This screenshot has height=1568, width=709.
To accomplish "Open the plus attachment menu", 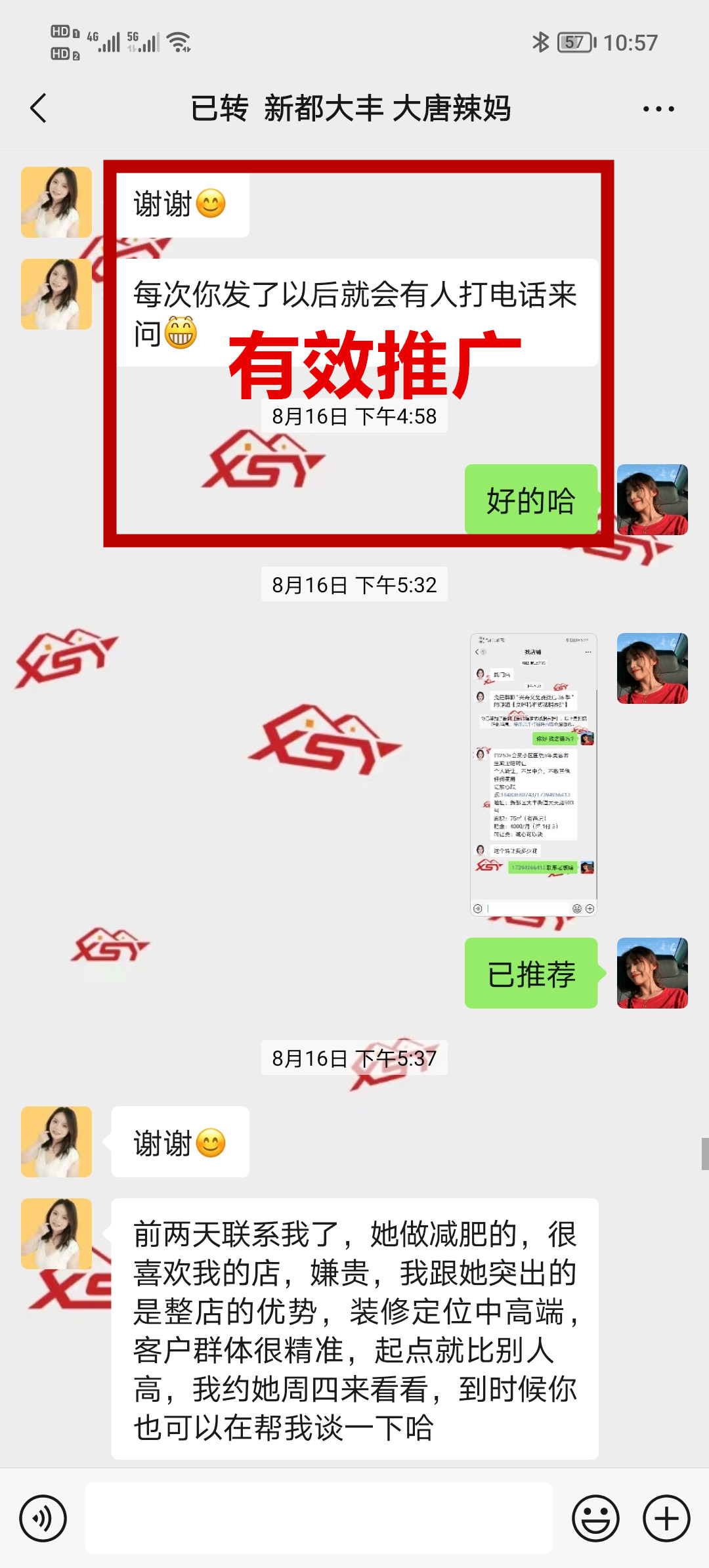I will 666,1518.
